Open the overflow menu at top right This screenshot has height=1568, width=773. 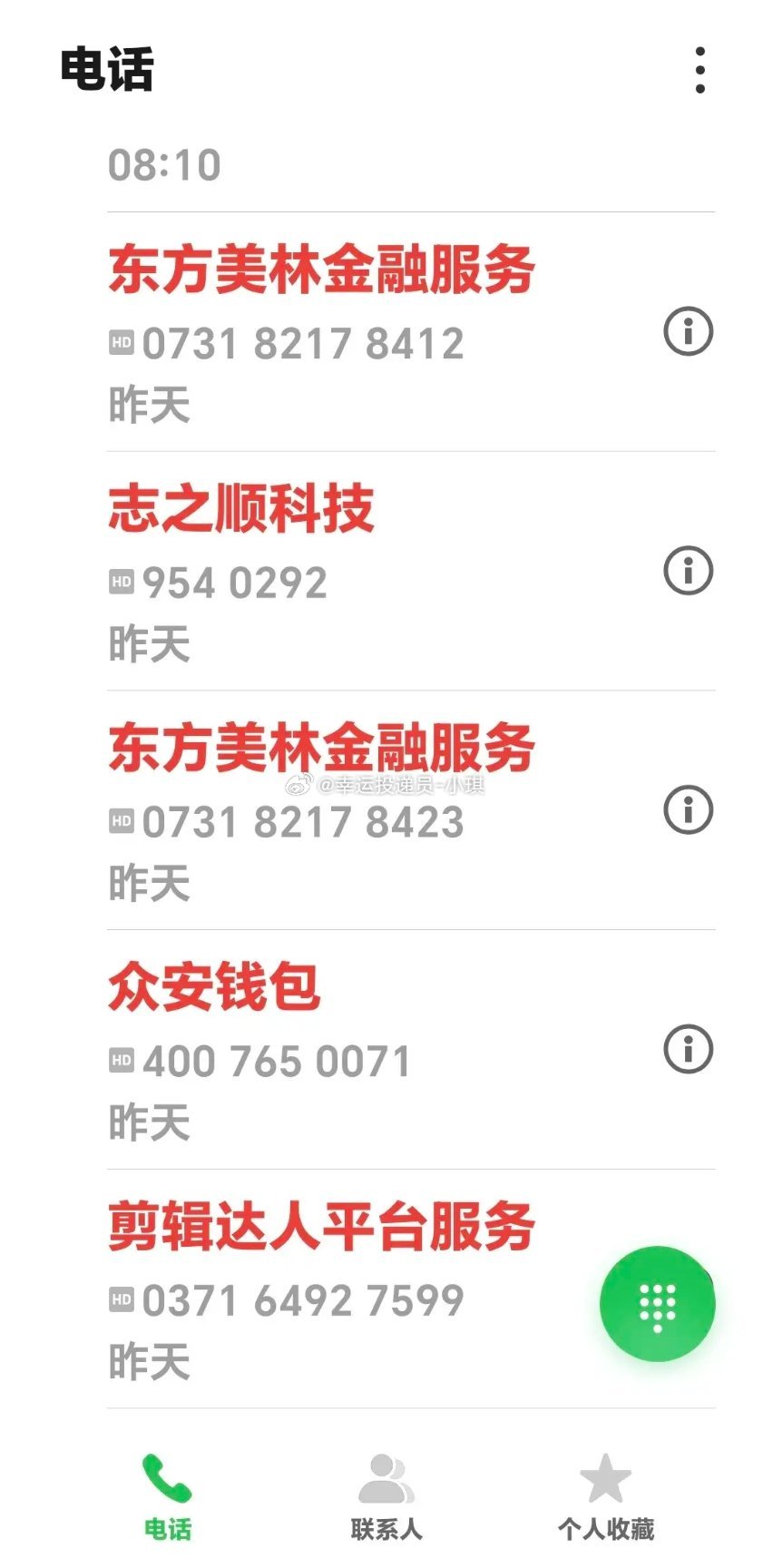699,71
